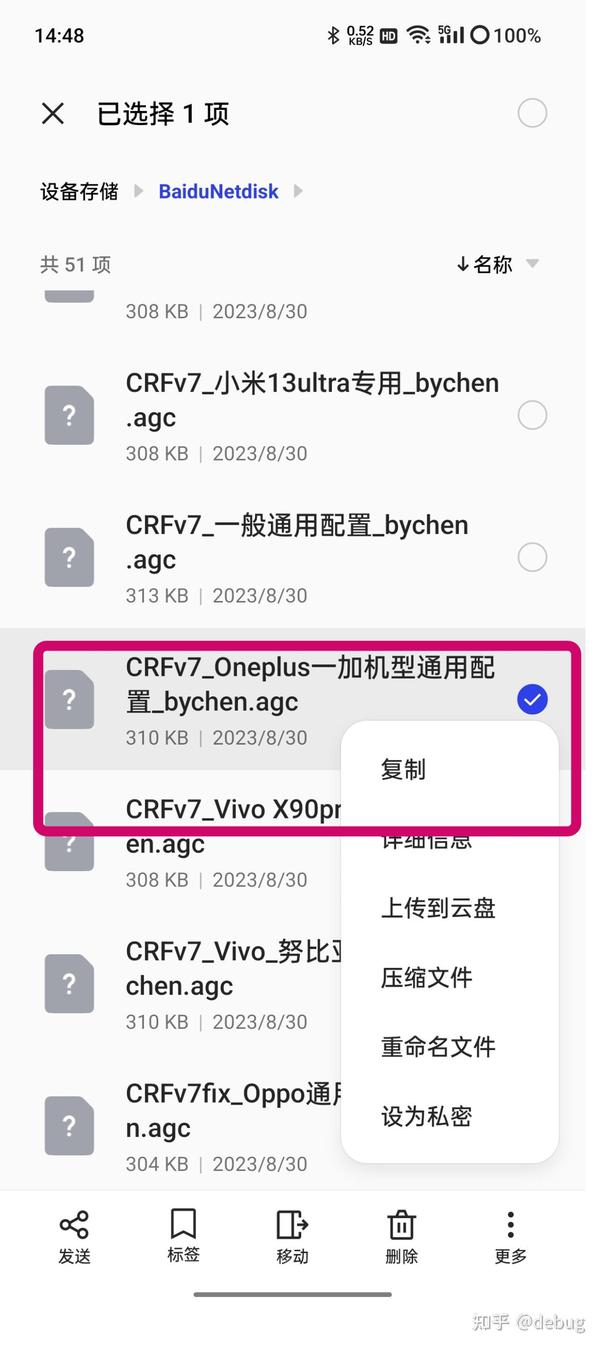
Task: Select the 一般通用配置 file checkbox
Action: point(532,557)
